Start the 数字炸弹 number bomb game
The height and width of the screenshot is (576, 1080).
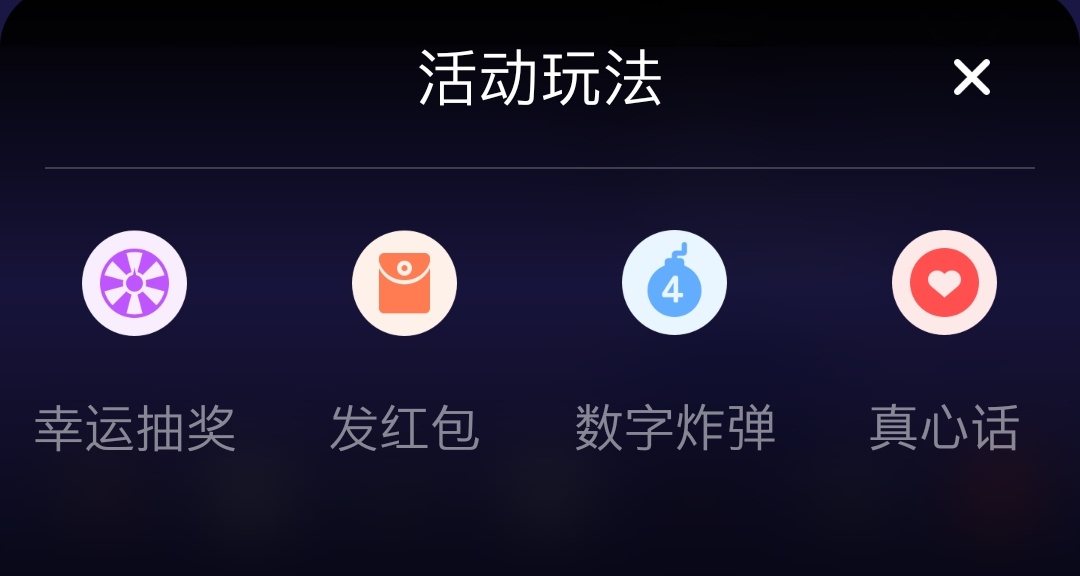[674, 283]
